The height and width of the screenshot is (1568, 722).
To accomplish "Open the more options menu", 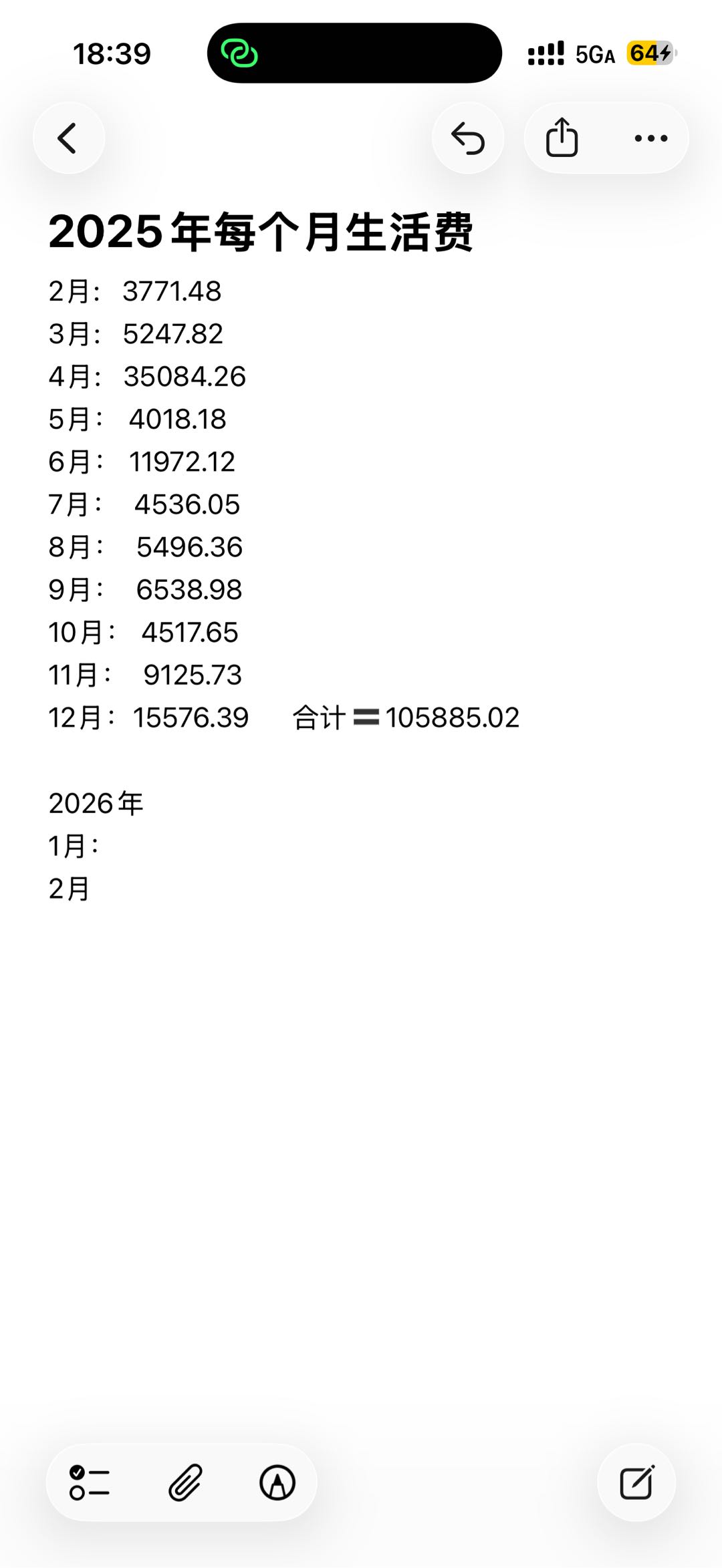I will click(x=650, y=138).
